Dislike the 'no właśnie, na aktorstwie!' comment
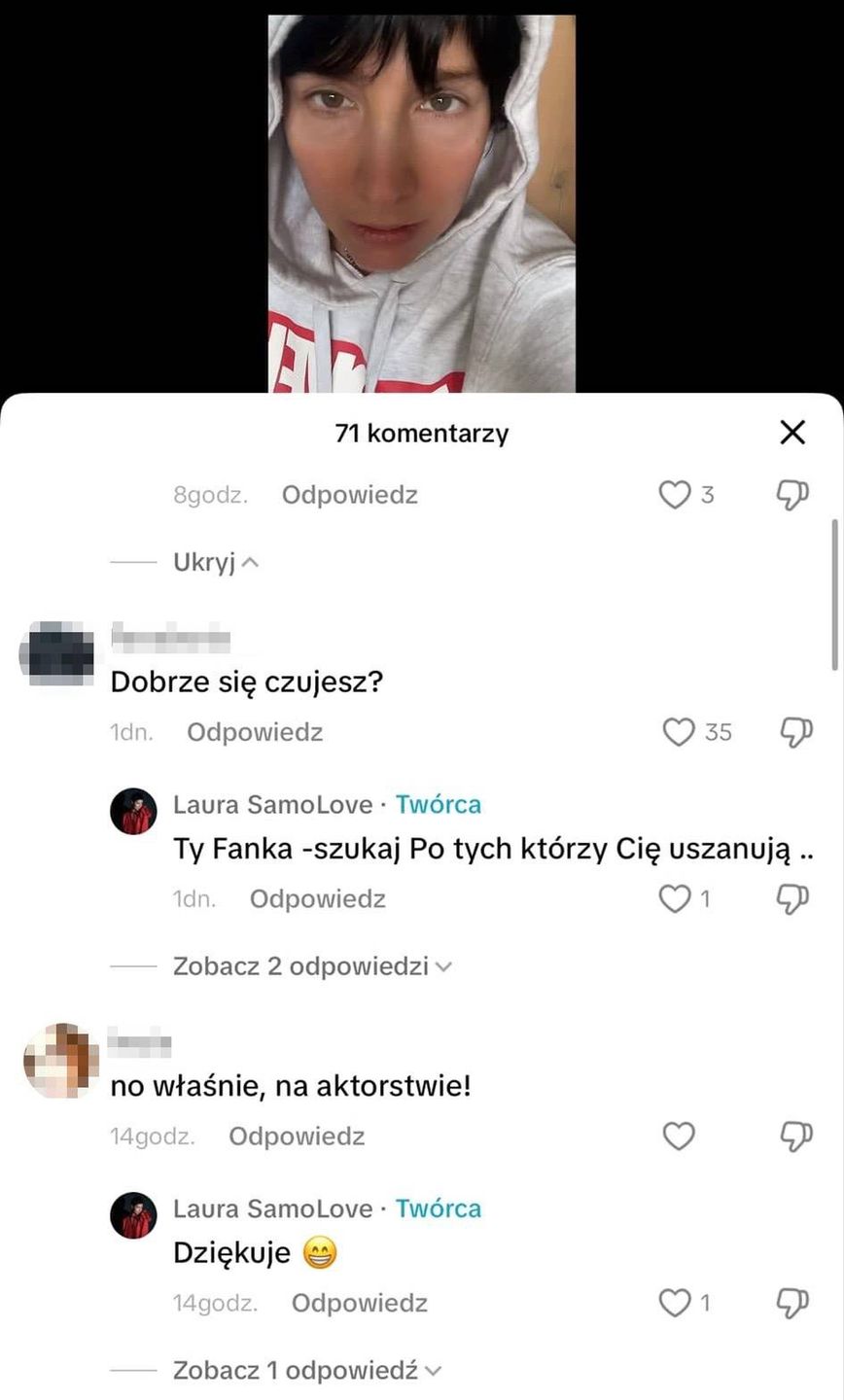This screenshot has width=844, height=1400. [x=794, y=1136]
